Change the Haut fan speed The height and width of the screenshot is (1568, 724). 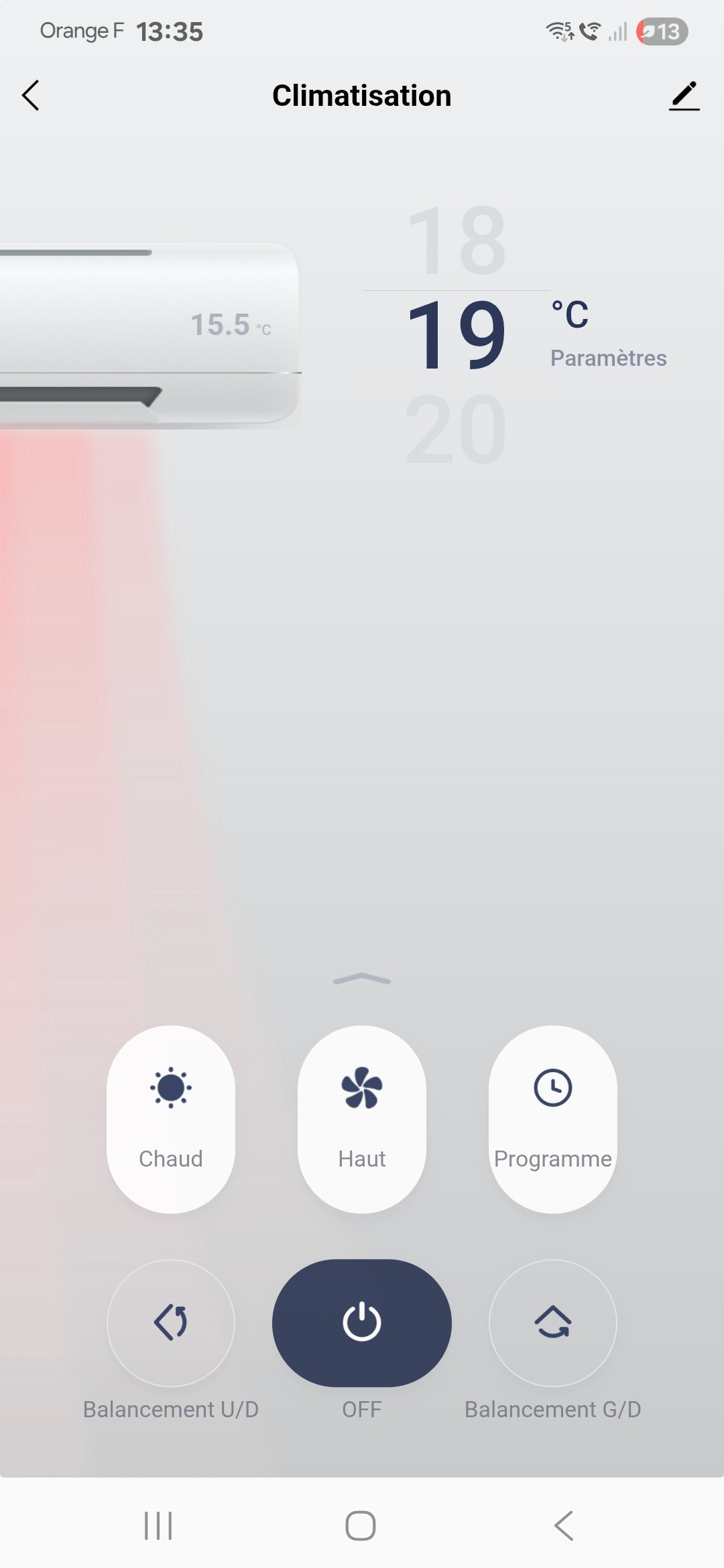click(x=362, y=1118)
